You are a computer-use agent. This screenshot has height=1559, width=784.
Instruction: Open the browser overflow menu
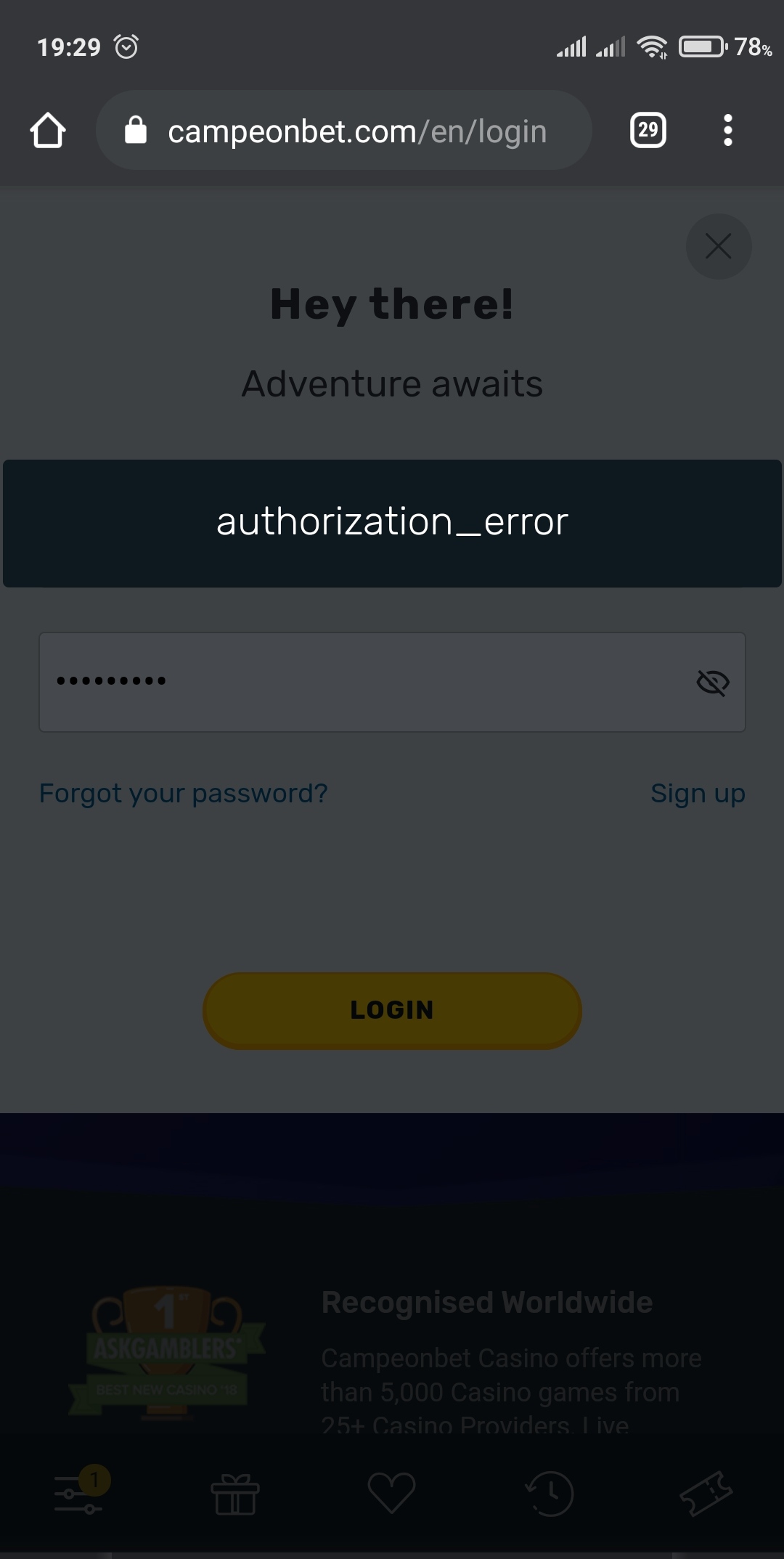(727, 131)
